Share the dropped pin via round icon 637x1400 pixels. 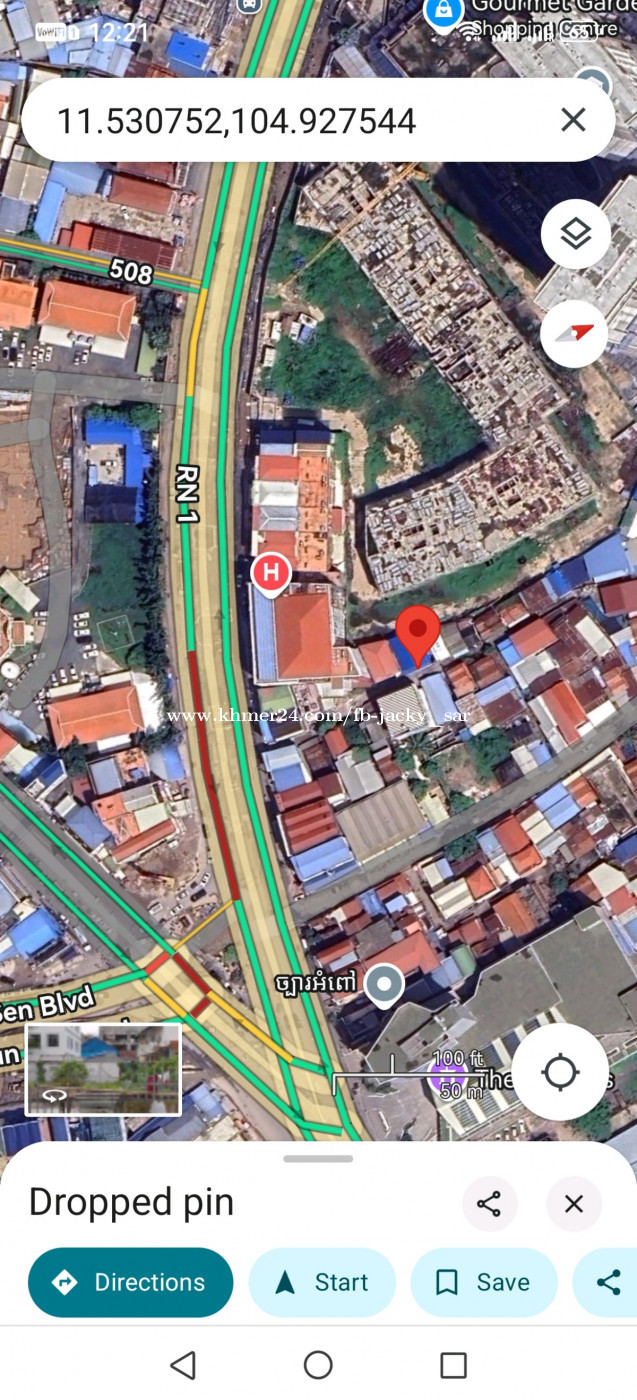pos(489,1203)
